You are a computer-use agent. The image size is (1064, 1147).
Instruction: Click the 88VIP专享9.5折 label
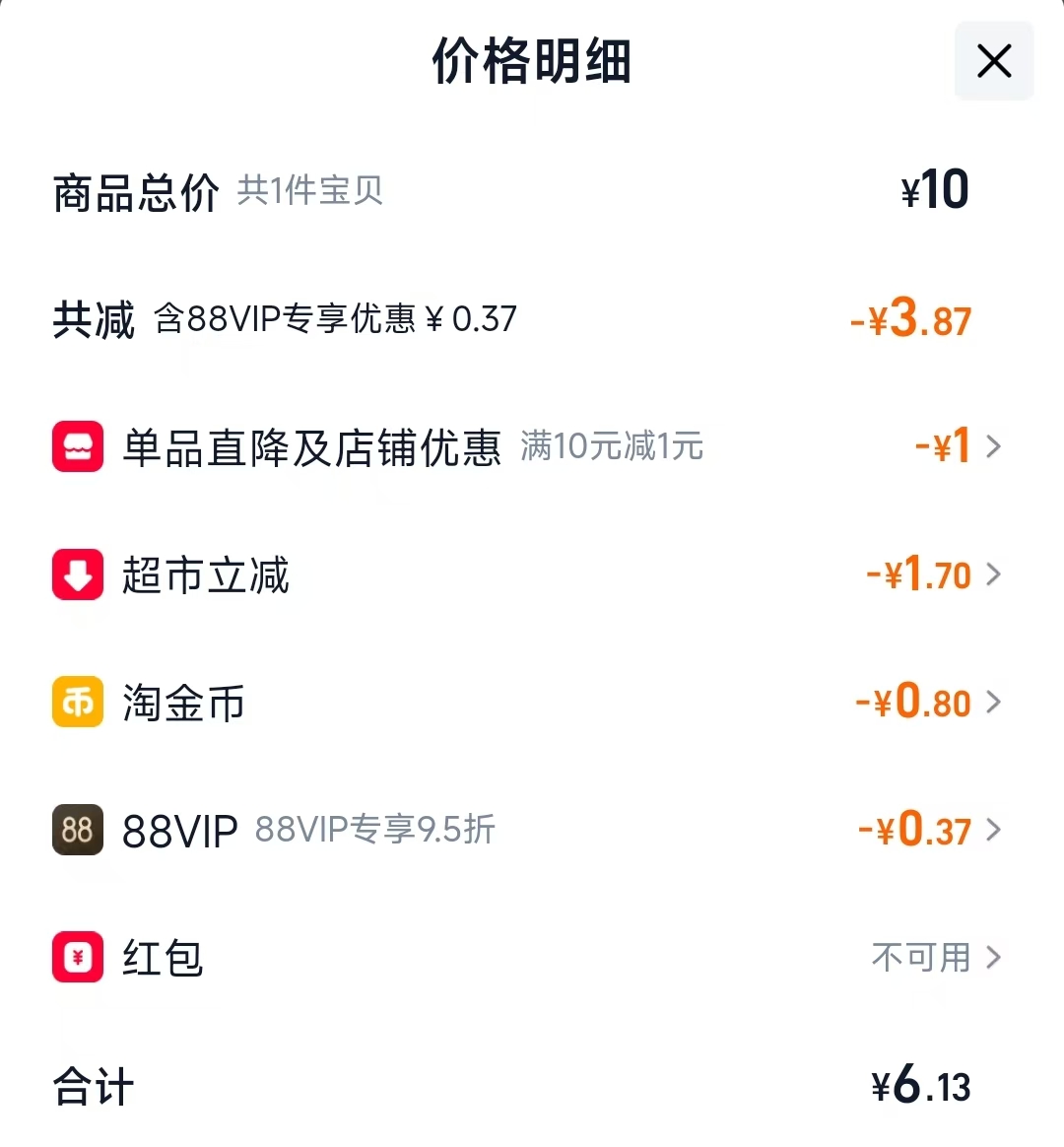coord(375,831)
